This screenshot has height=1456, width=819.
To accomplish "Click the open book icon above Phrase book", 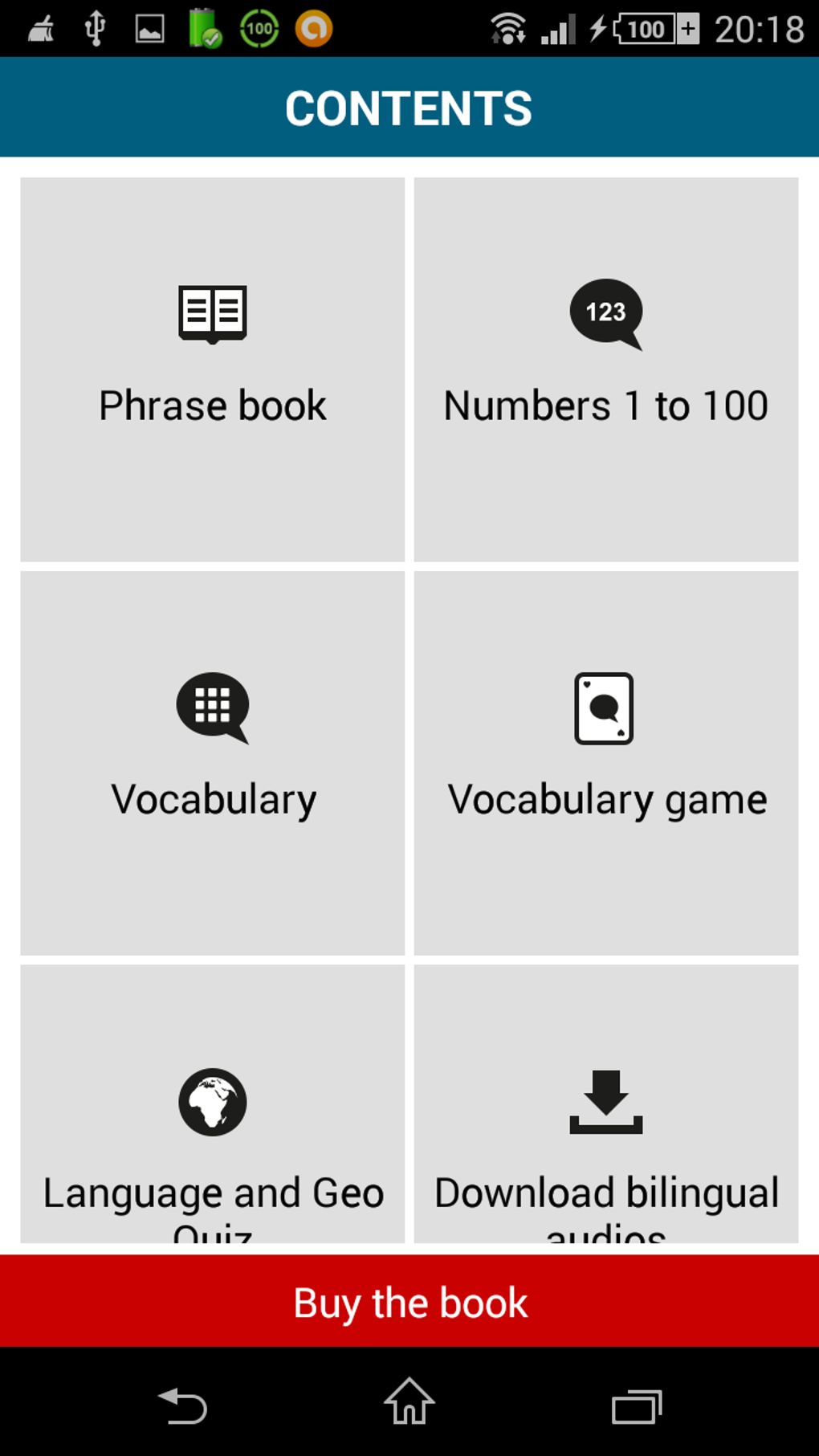I will 213,313.
